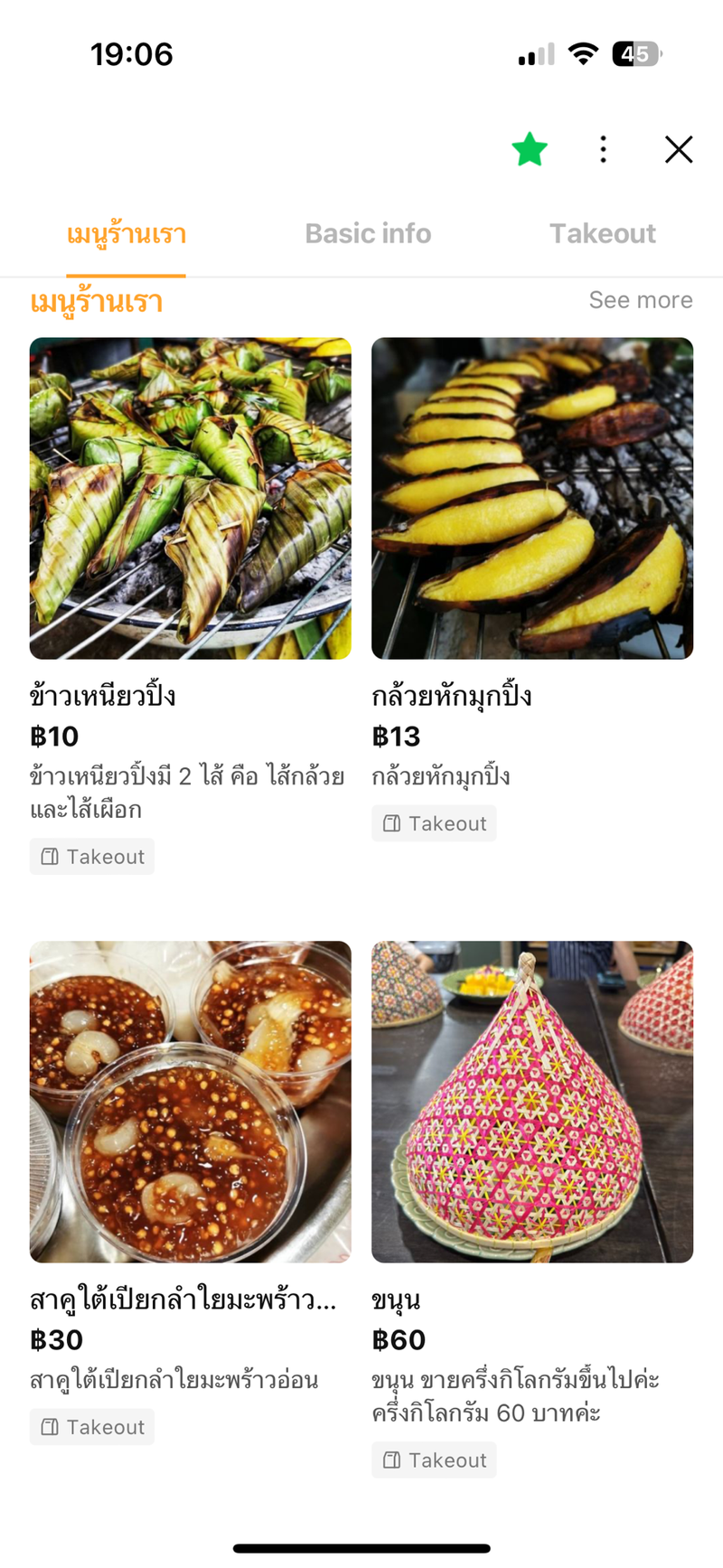Tap See more for the menu
723x1568 pixels.
pos(640,300)
